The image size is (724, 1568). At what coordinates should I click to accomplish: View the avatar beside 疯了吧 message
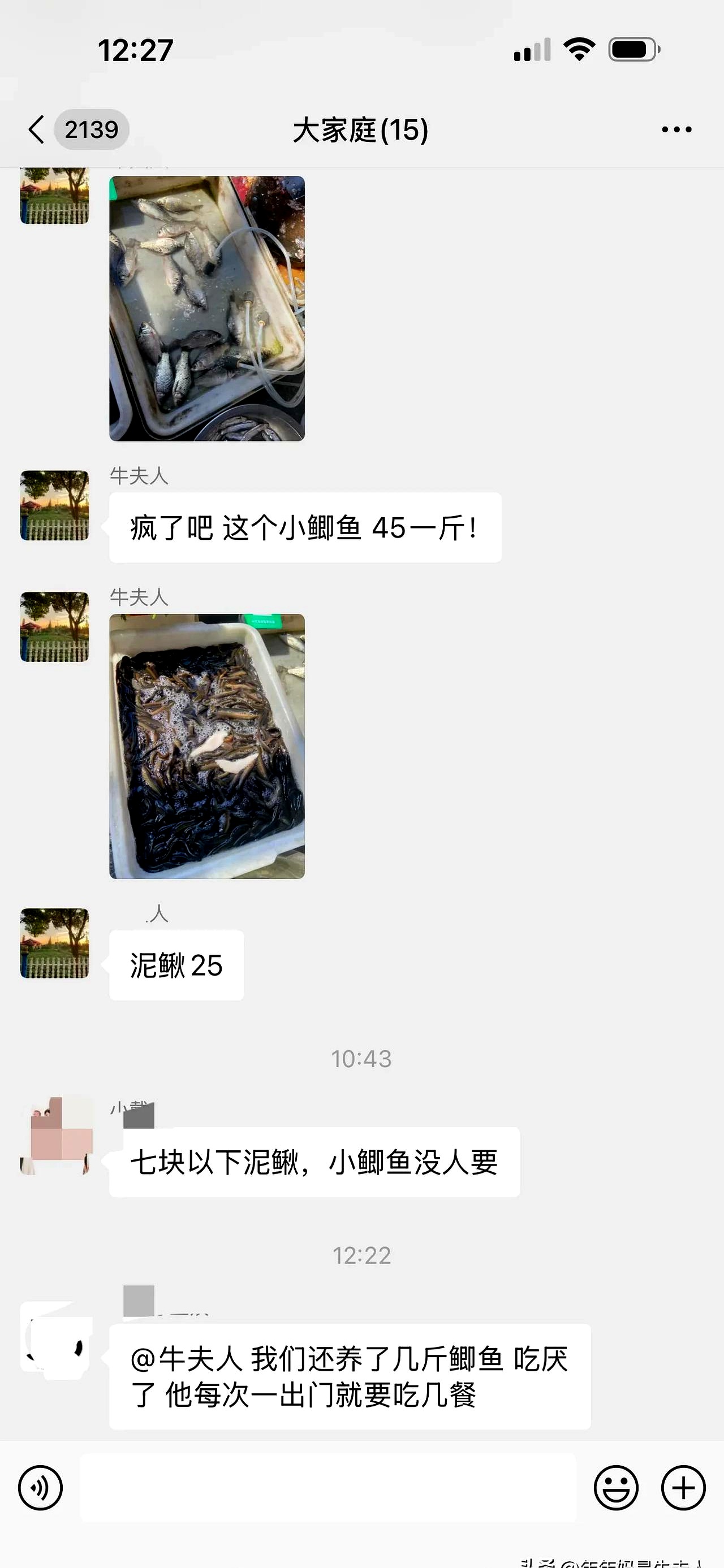pos(55,505)
